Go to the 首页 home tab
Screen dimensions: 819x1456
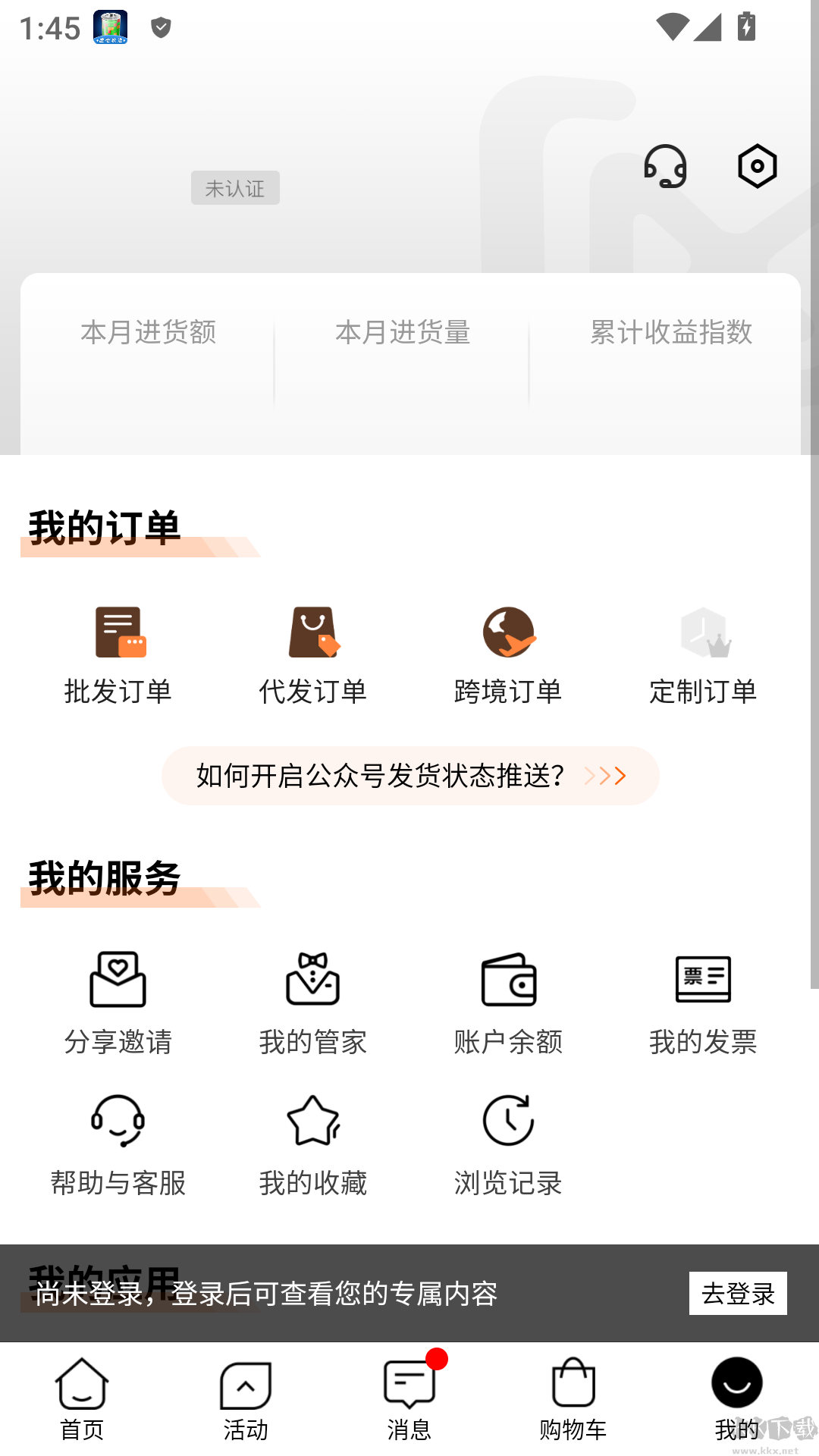(81, 1399)
